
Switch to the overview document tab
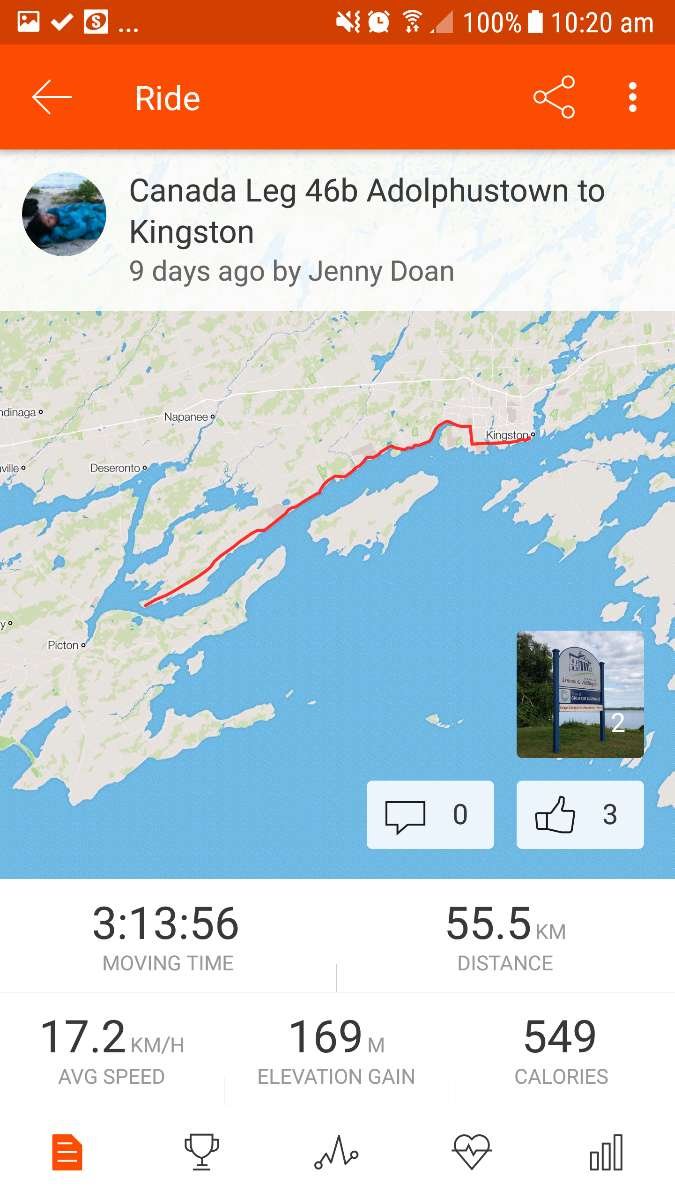pos(67,1153)
